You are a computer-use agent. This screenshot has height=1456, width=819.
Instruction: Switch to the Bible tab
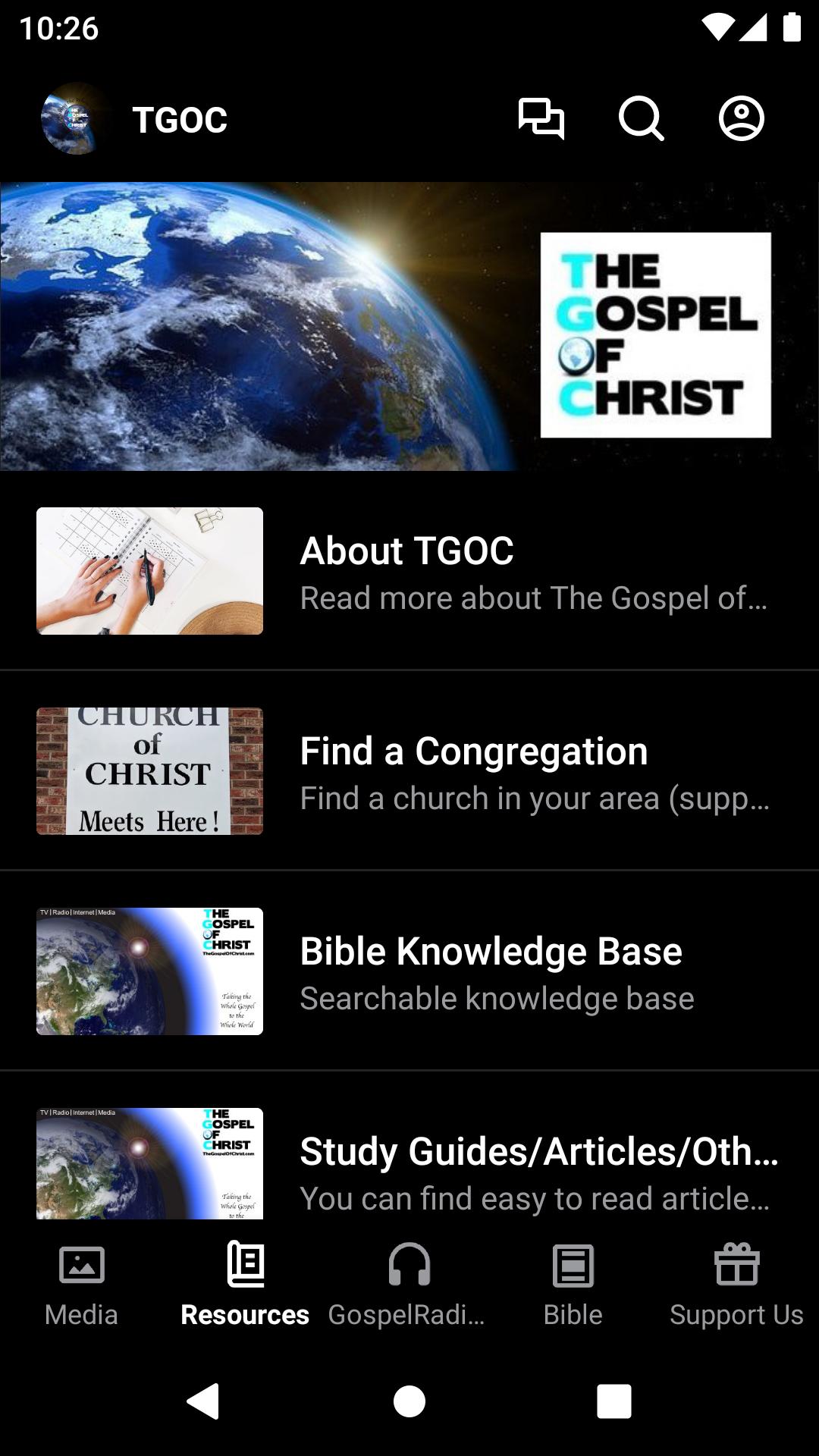(x=573, y=1285)
